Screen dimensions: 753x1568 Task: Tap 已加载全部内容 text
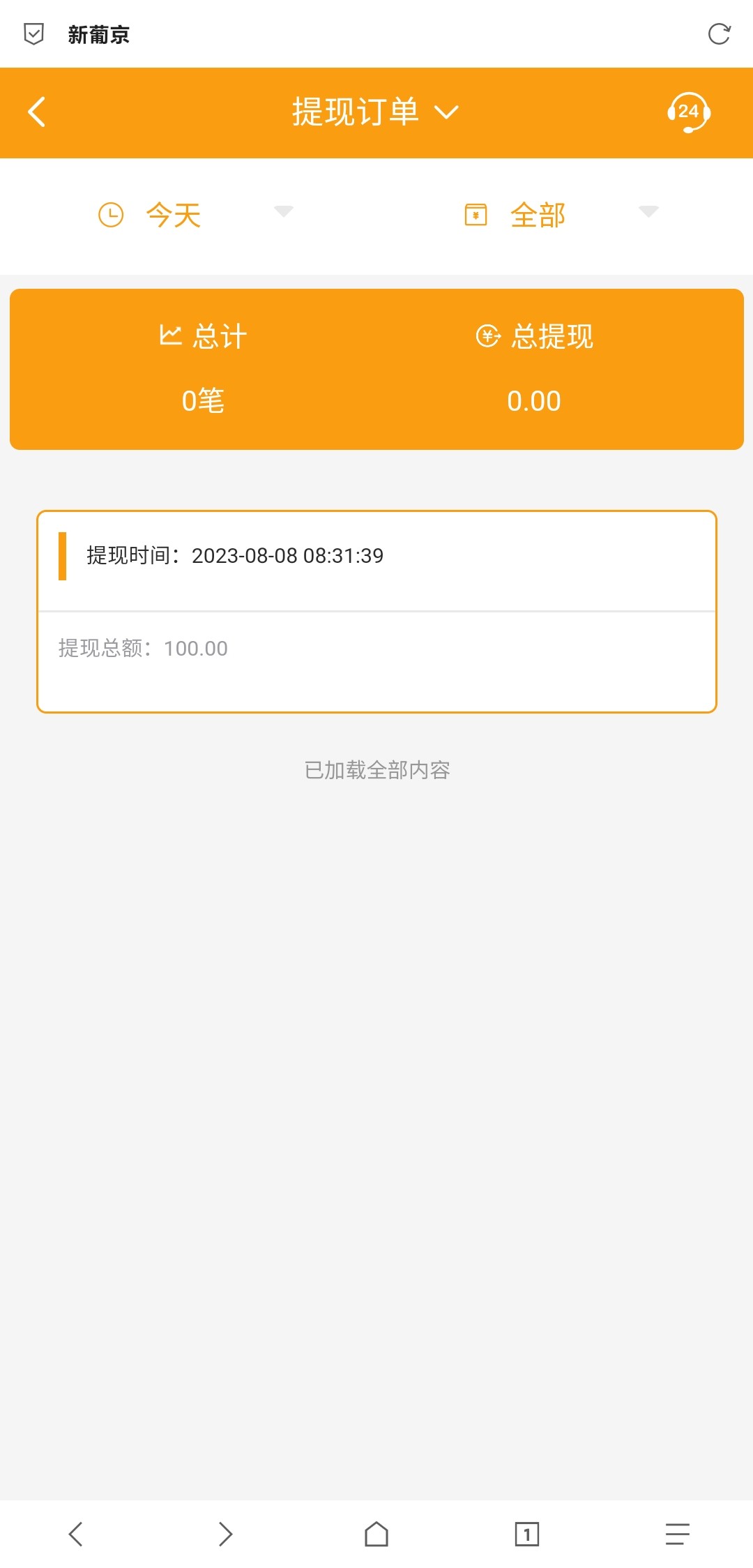tap(376, 771)
